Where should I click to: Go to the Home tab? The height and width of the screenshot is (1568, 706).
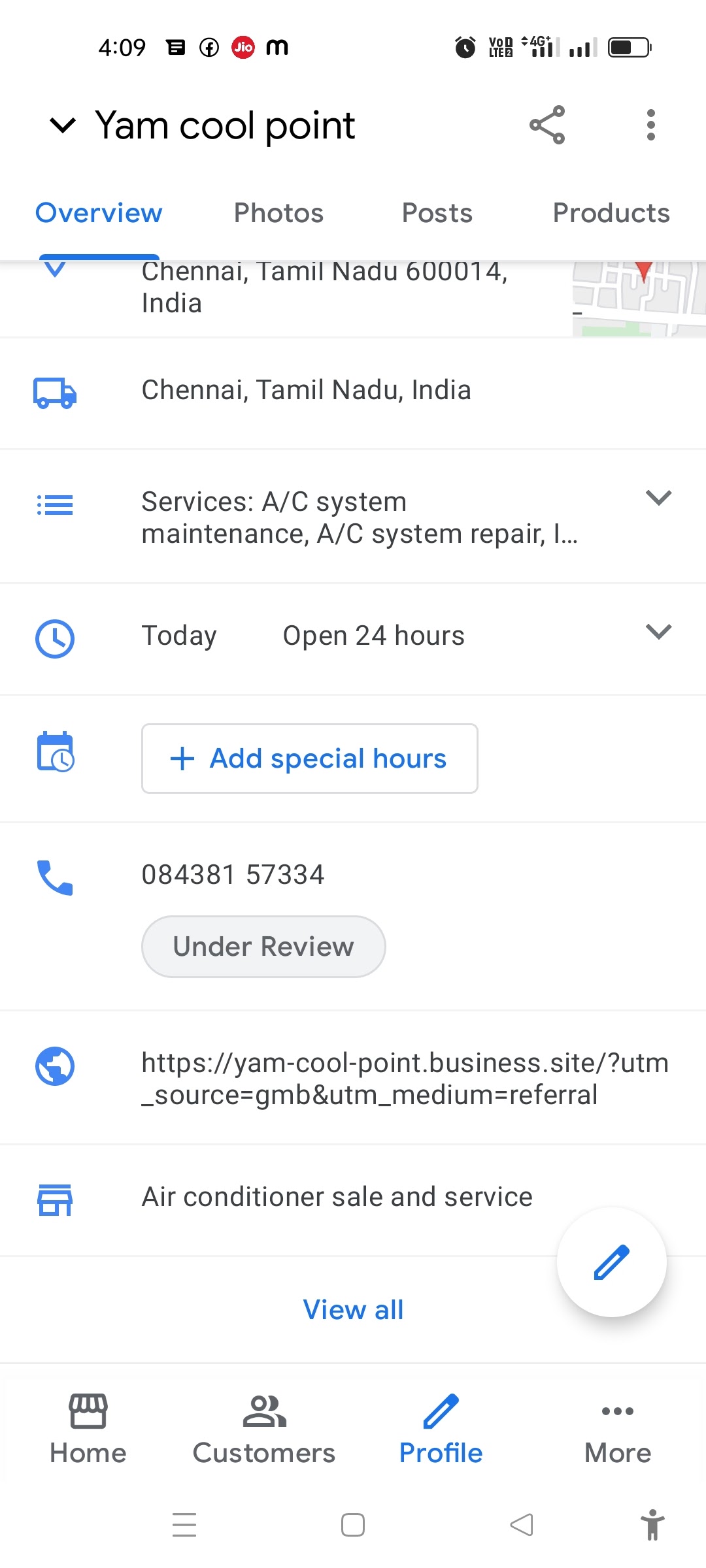(88, 1430)
